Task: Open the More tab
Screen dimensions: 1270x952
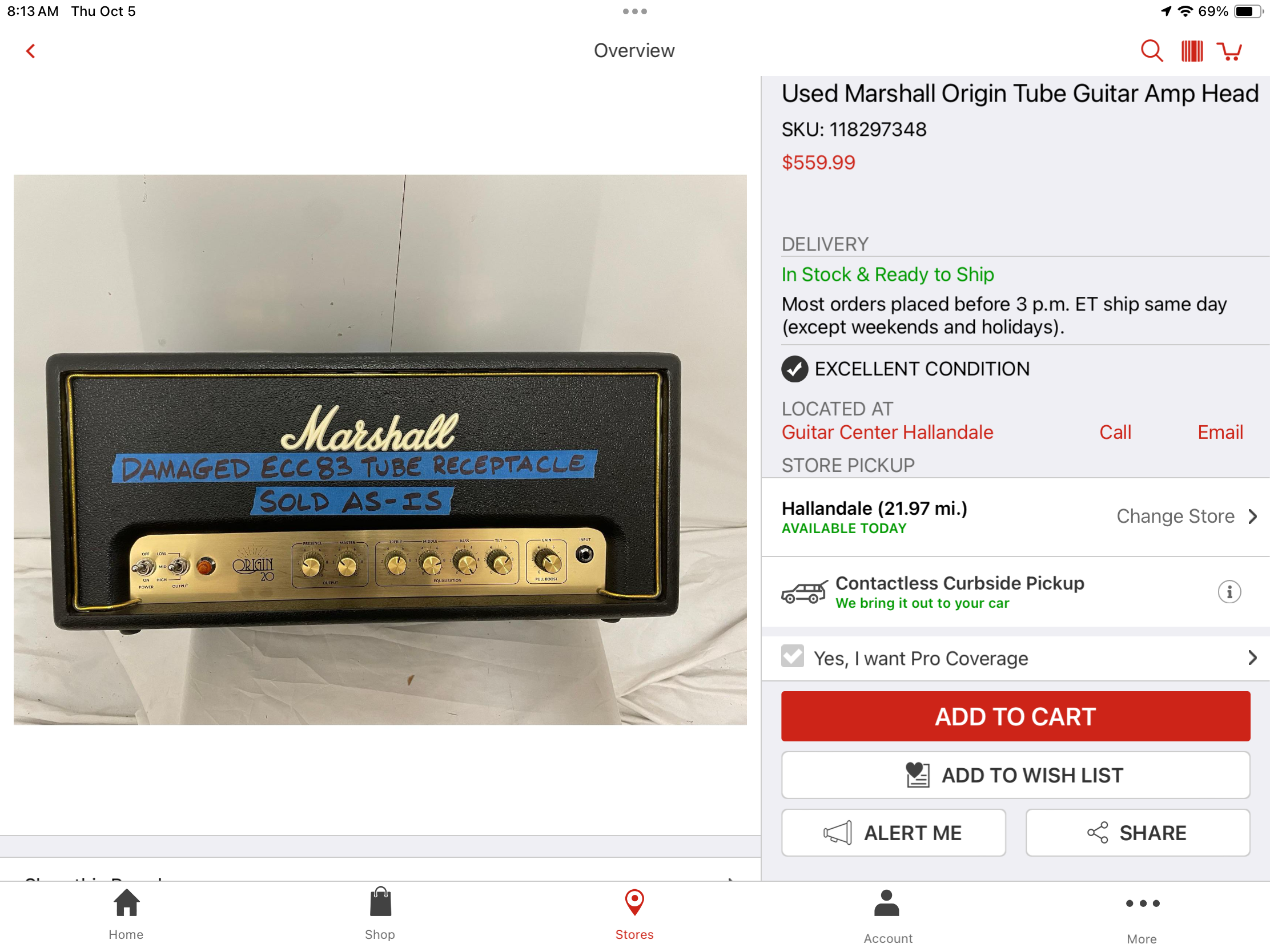Action: coord(1142,915)
